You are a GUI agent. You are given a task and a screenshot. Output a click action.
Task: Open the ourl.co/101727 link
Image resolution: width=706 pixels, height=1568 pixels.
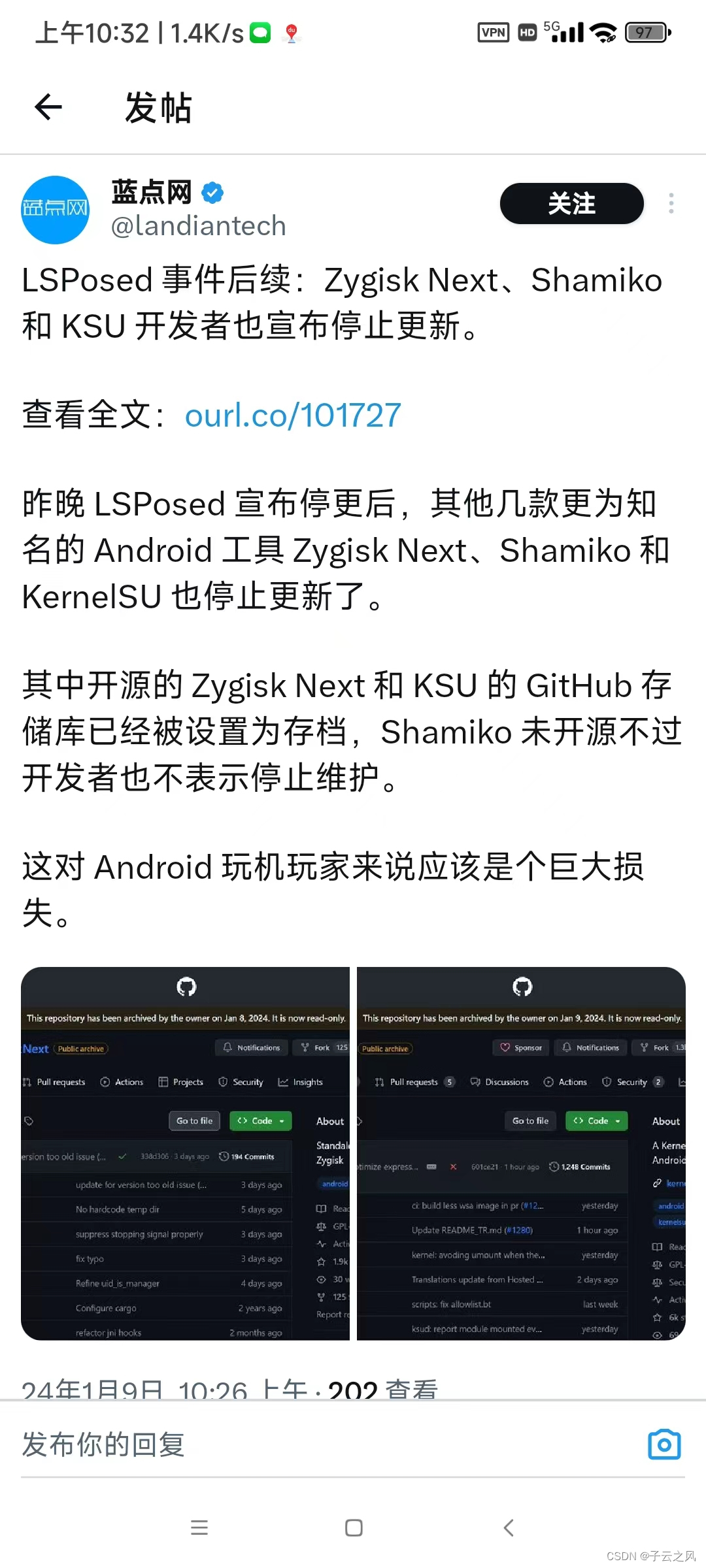pyautogui.click(x=292, y=416)
